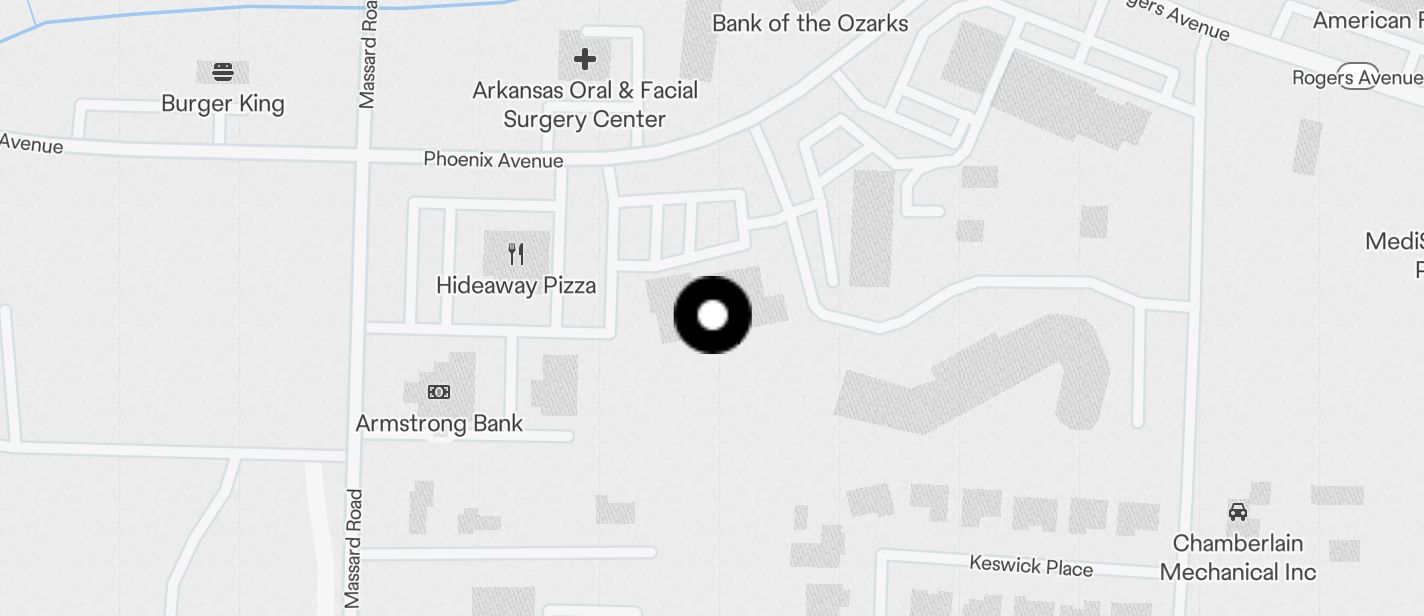Open the Hideaway Pizza place marker
The width and height of the screenshot is (1424, 616).
(516, 254)
